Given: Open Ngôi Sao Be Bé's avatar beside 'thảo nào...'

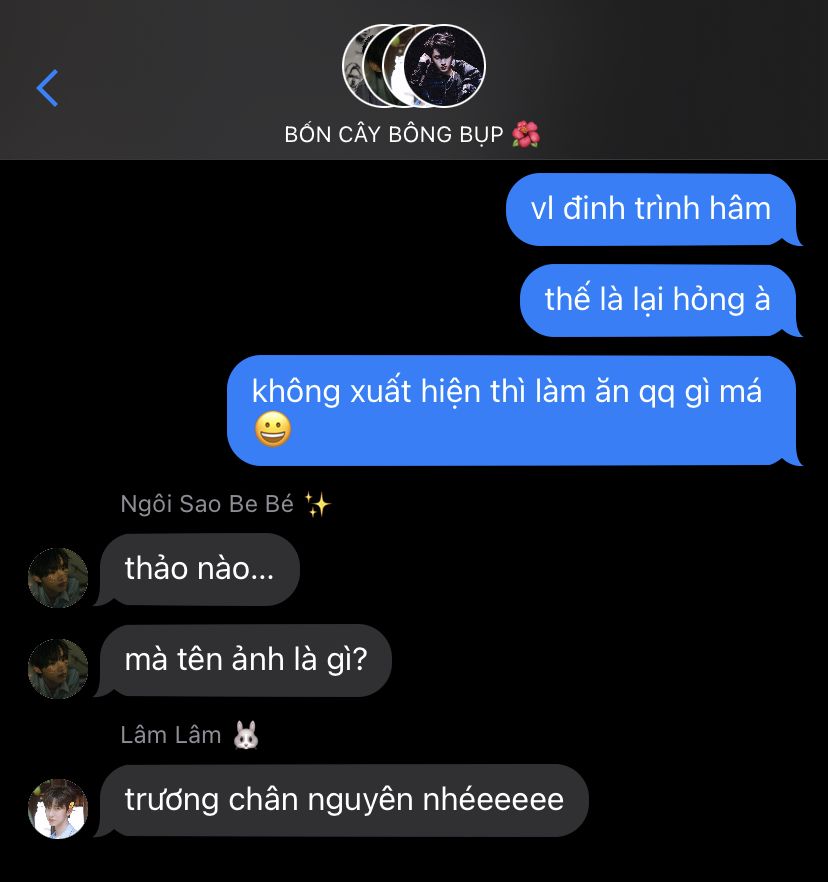Looking at the screenshot, I should [58, 577].
